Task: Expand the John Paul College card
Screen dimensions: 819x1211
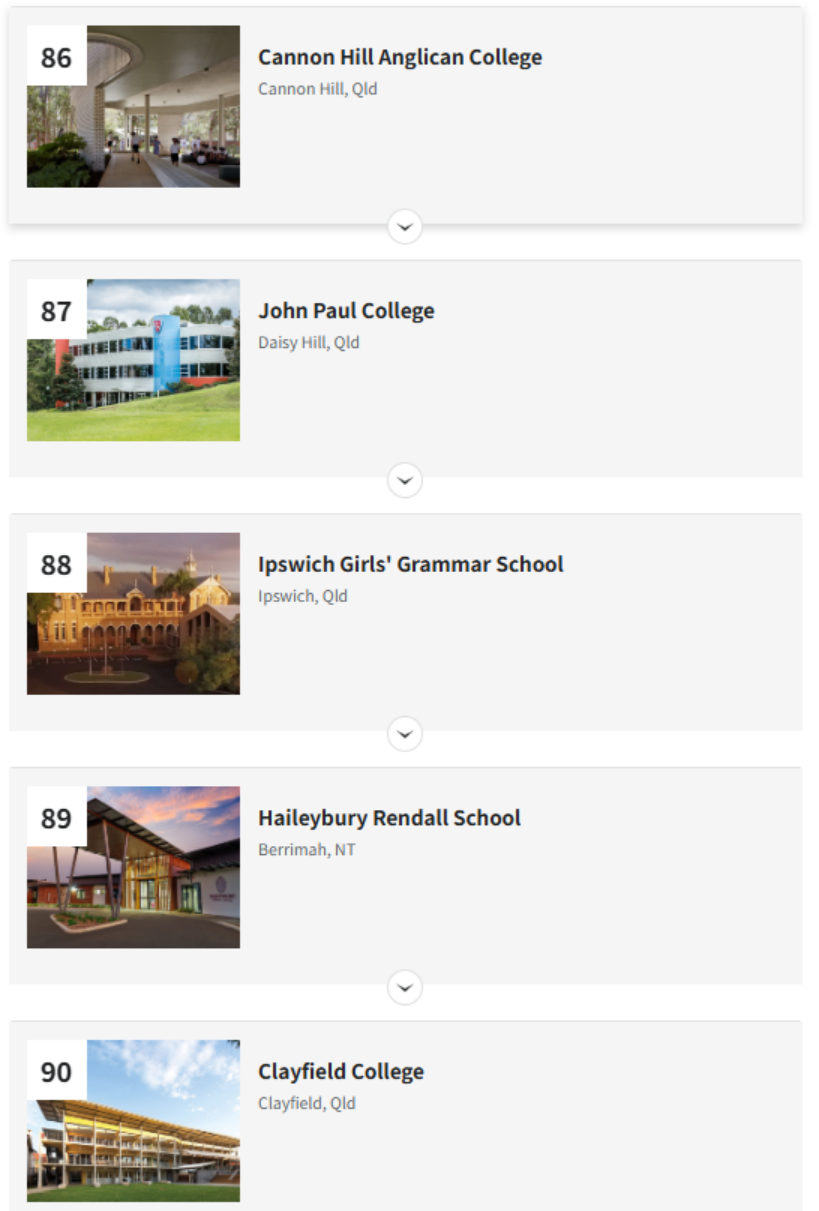Action: pyautogui.click(x=405, y=481)
